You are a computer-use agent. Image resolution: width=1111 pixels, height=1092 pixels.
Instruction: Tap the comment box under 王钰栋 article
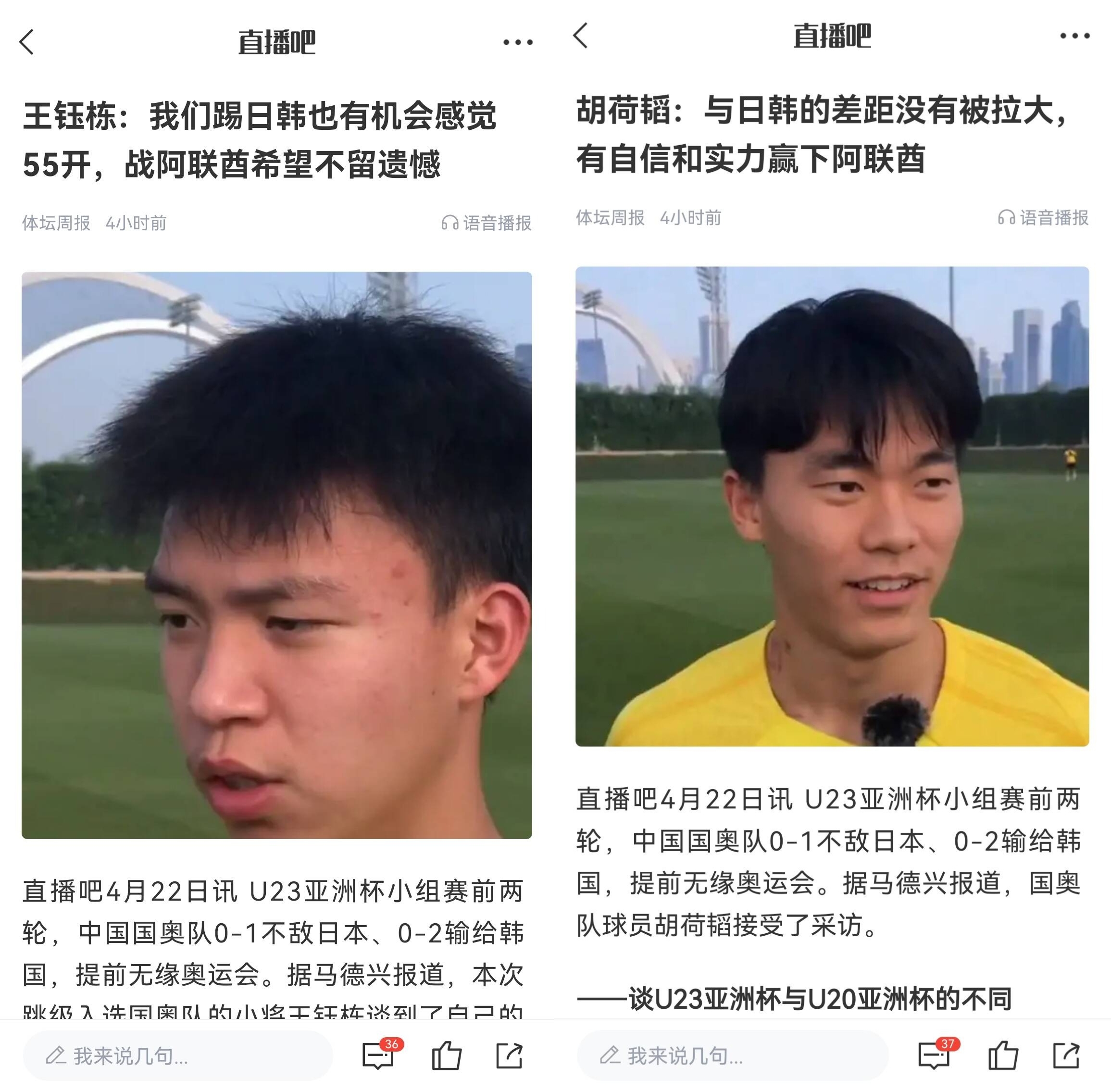tap(178, 1055)
